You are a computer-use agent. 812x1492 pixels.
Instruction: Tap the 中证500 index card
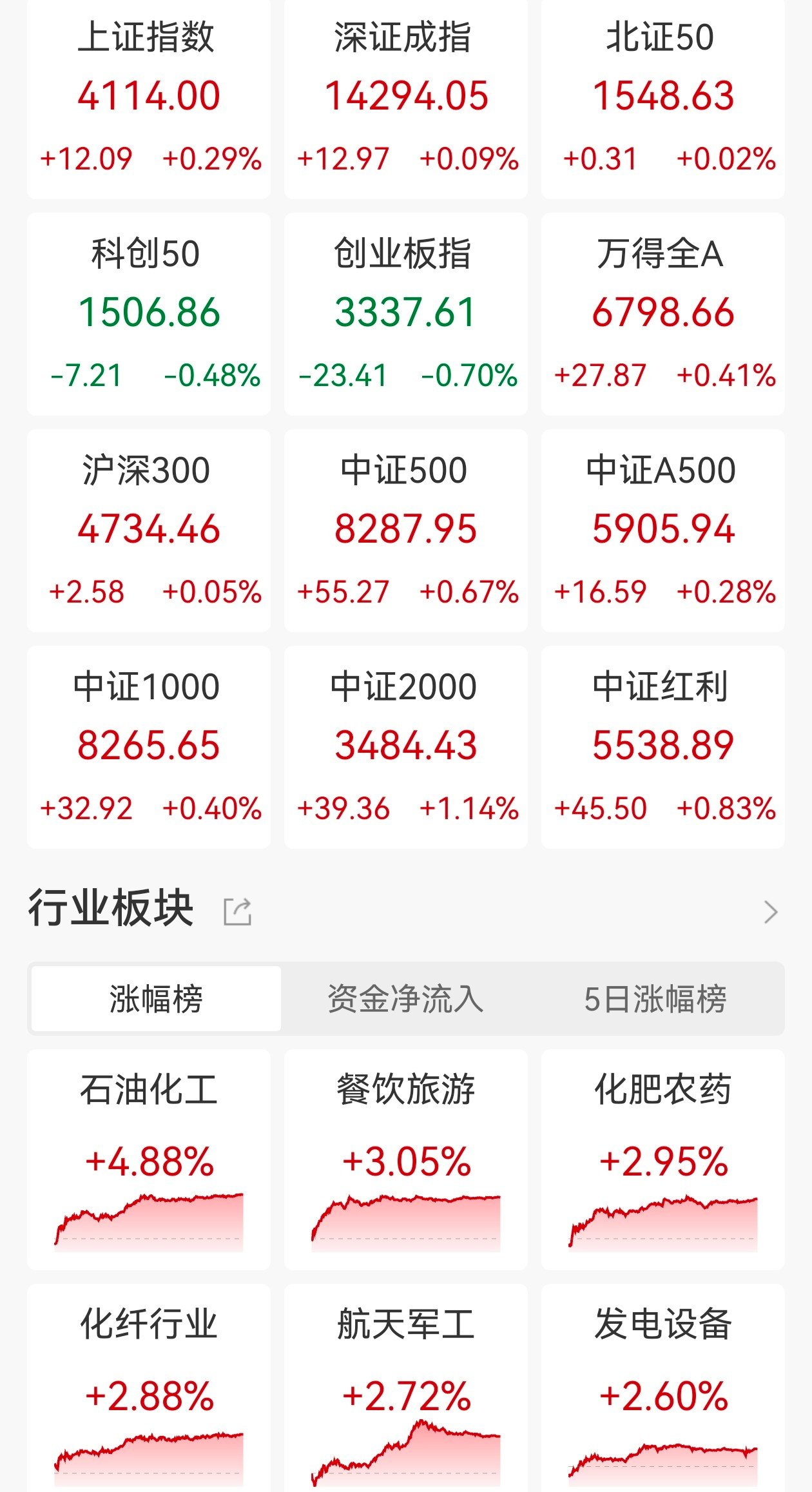point(406,530)
